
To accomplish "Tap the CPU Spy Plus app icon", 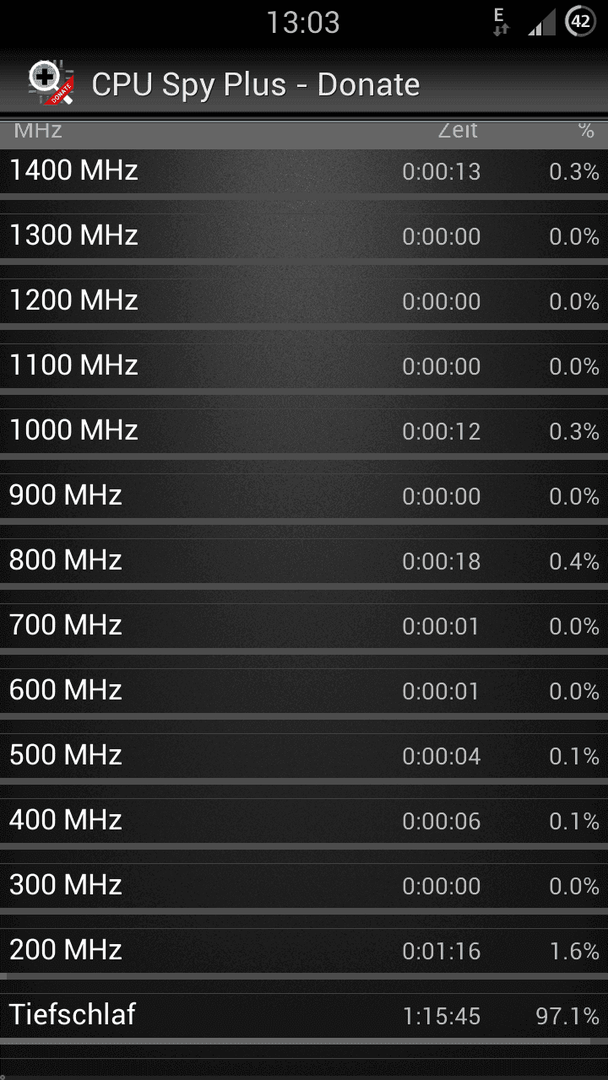I will coord(52,84).
